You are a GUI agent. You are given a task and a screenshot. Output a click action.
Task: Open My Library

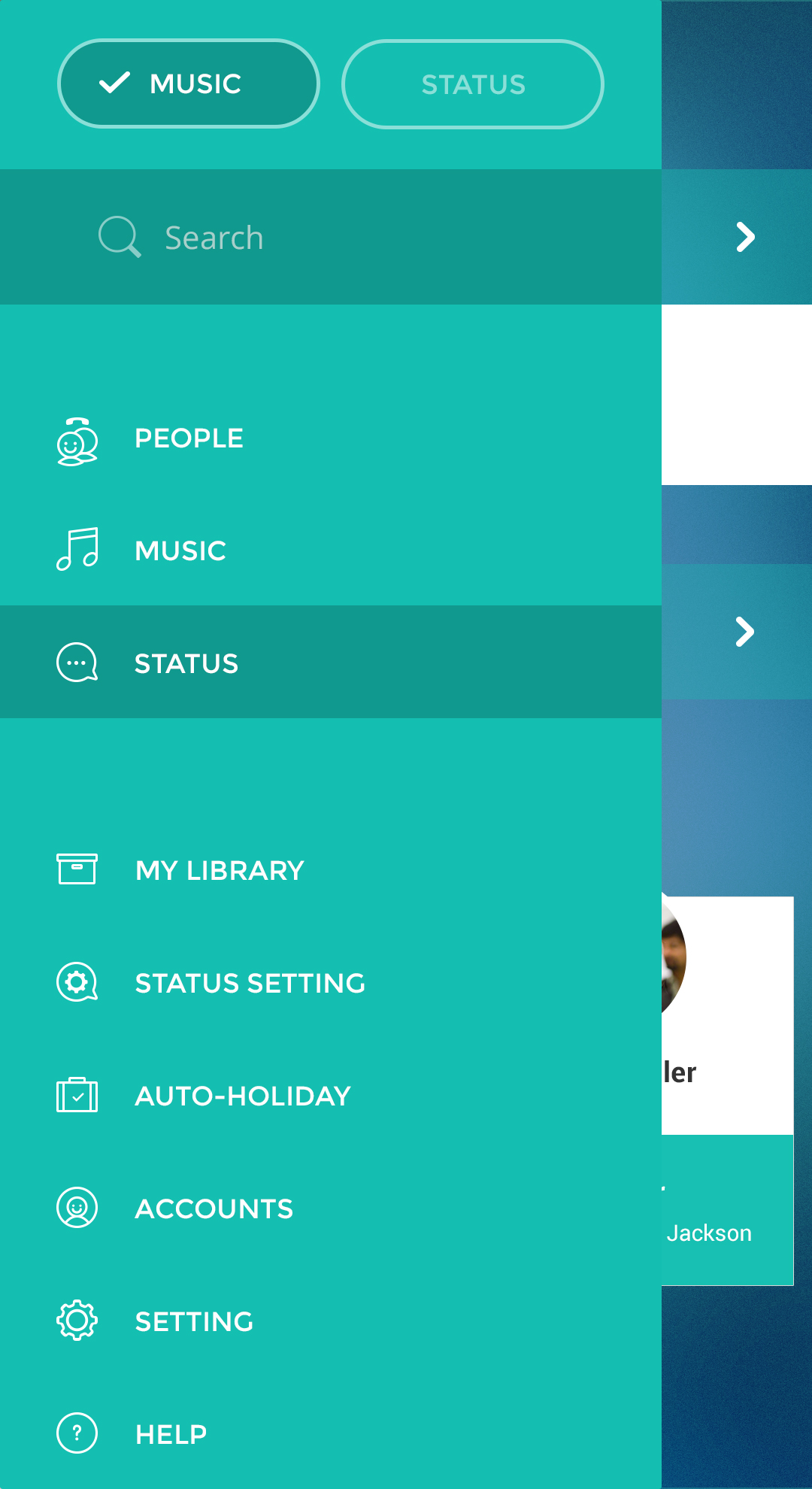[331, 870]
